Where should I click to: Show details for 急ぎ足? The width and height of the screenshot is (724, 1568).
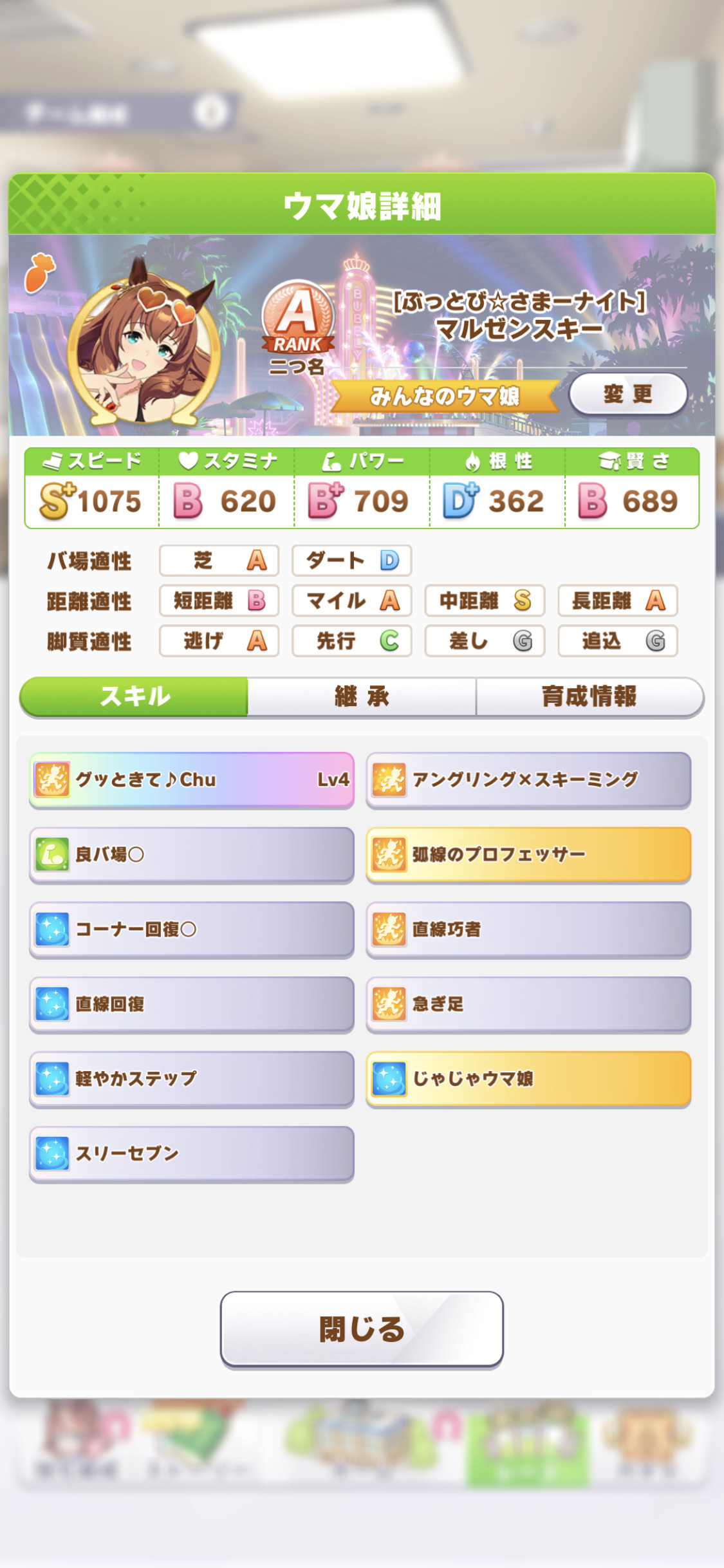point(528,1004)
